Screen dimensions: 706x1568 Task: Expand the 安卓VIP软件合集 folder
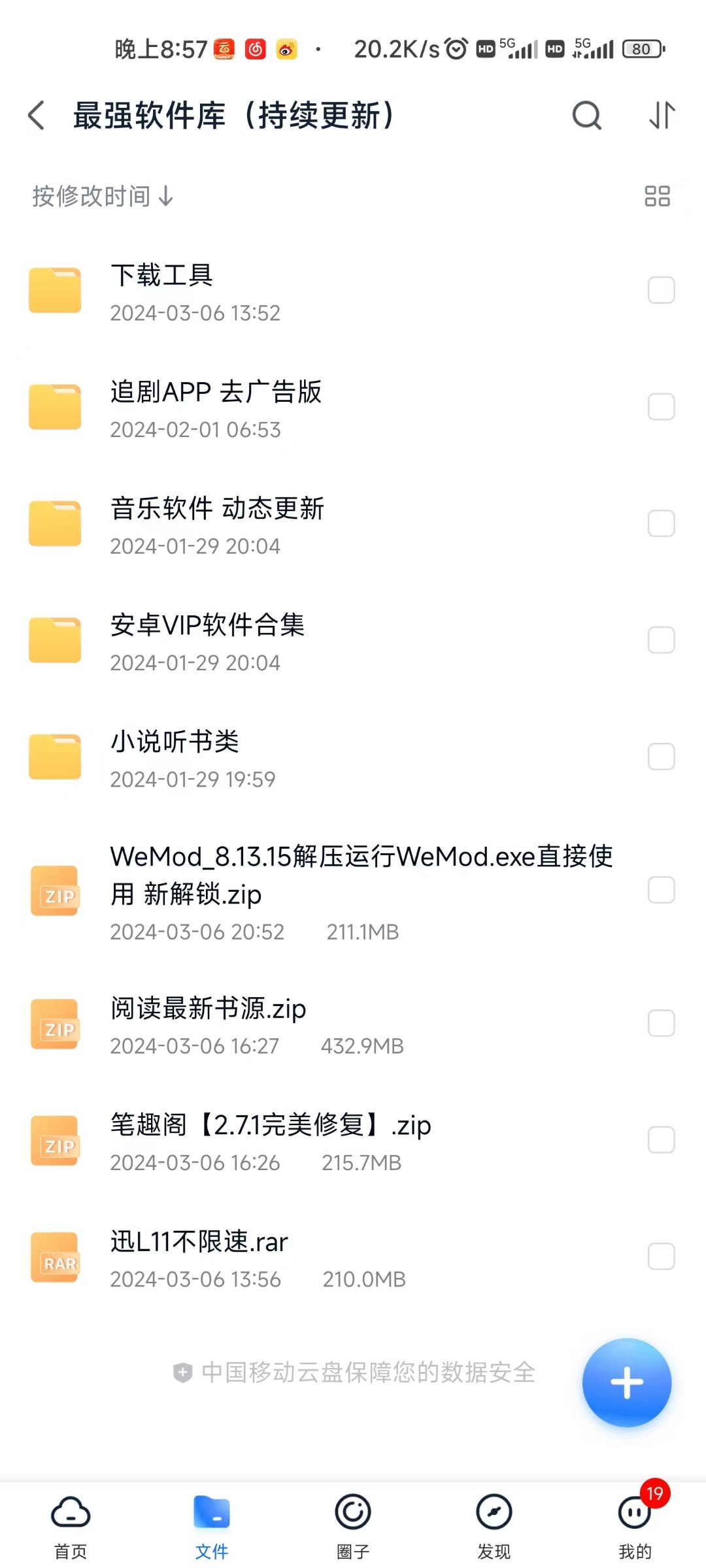pyautogui.click(x=55, y=640)
